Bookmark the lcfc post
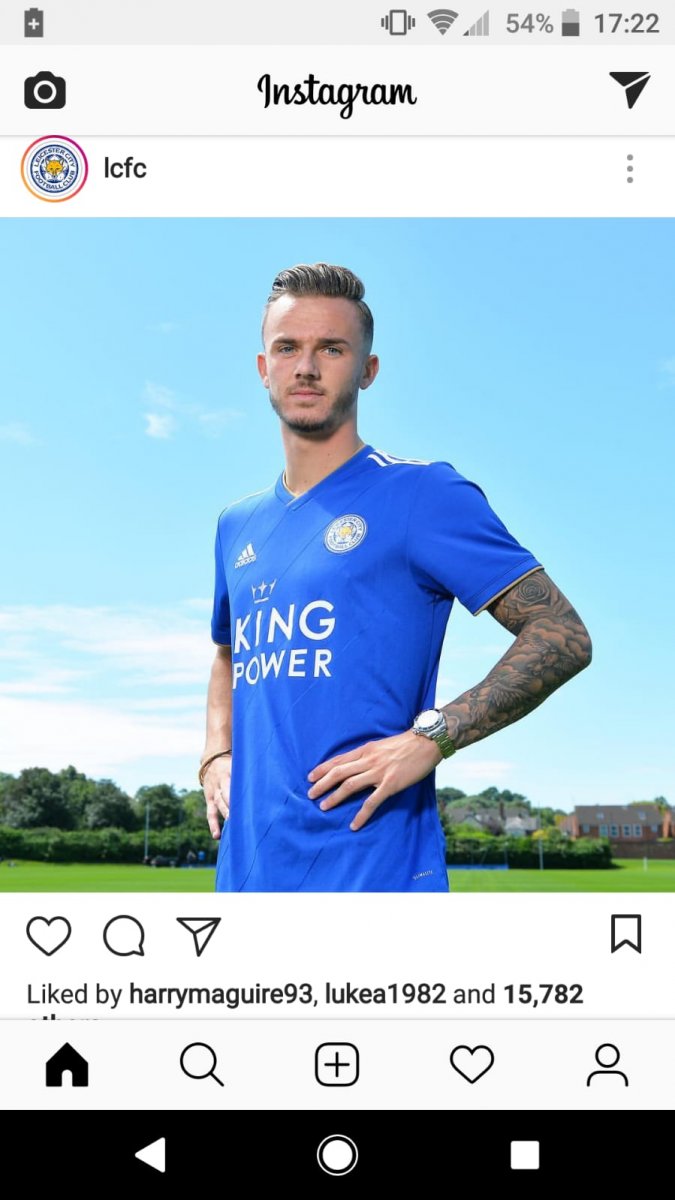This screenshot has height=1200, width=675. (x=626, y=934)
